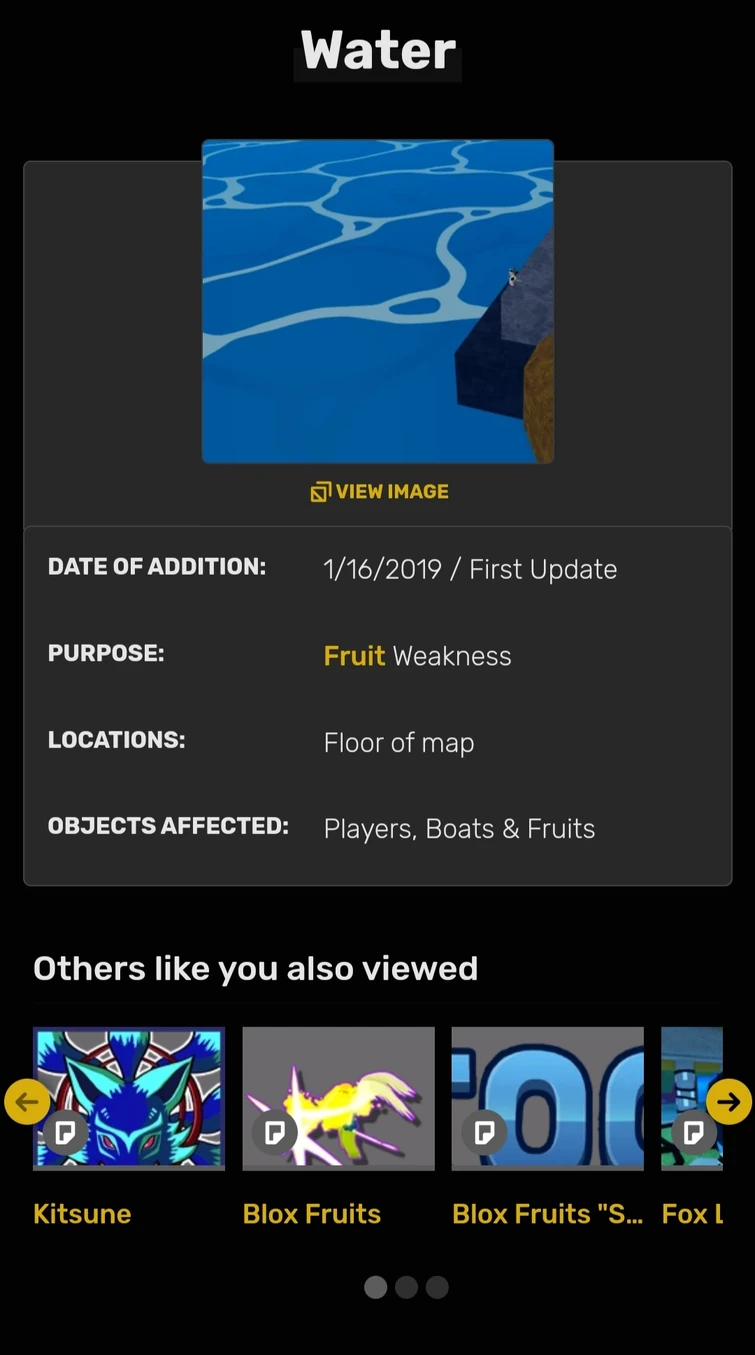Click the Fandom badge on the Blox Fruits "S..." thumbnail
Viewport: 755px width, 1355px height.
click(485, 1133)
